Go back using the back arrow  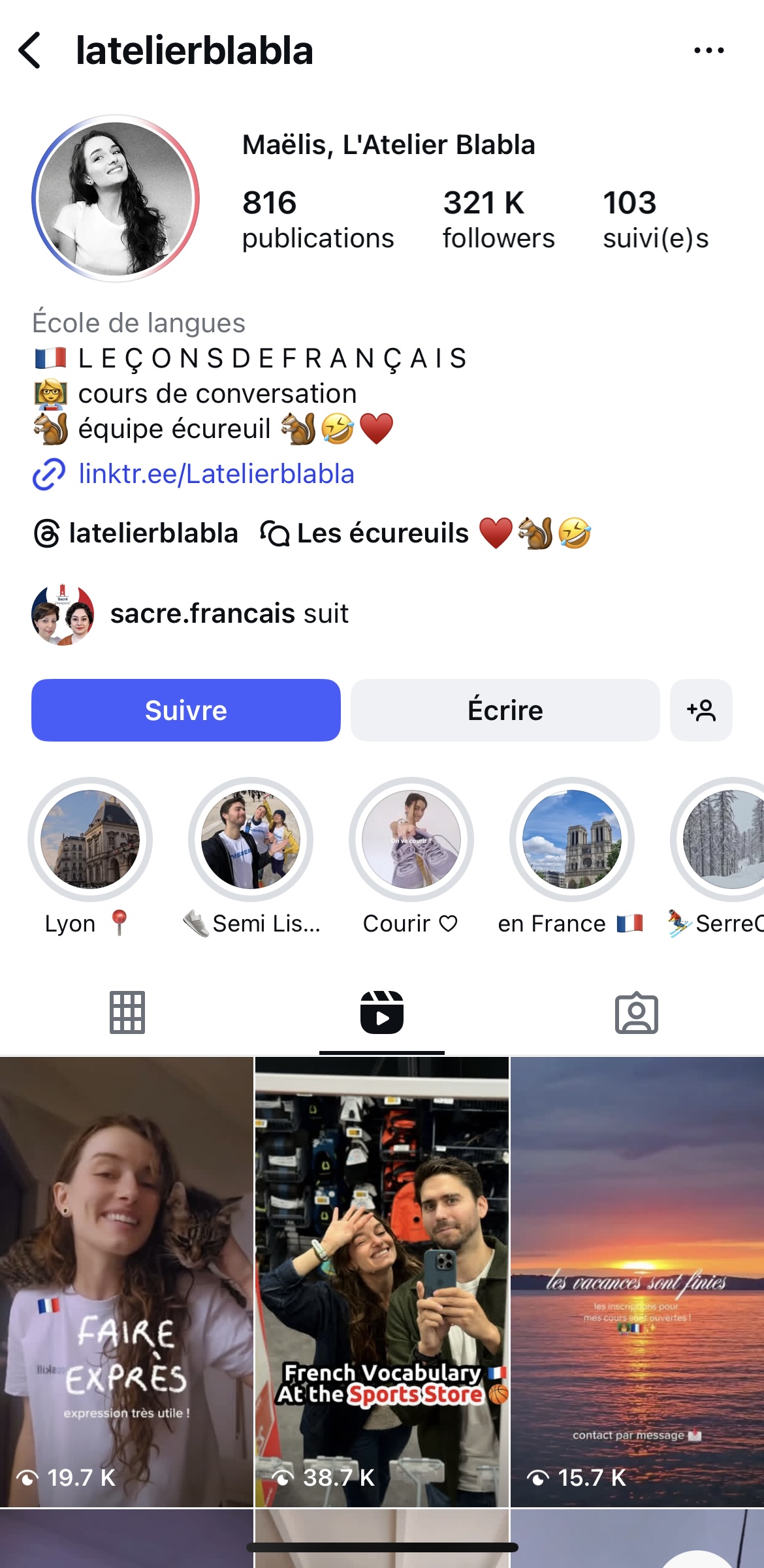[x=30, y=50]
